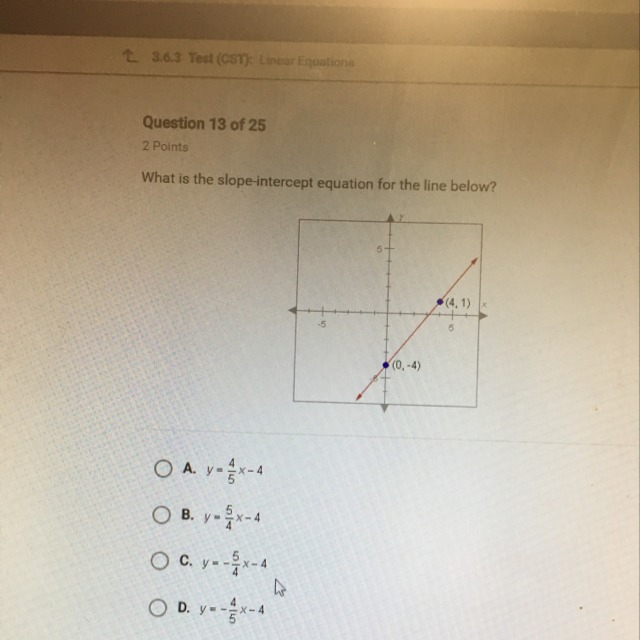Mark answer C, y = −5/4x − 4
This screenshot has width=640, height=640.
(x=161, y=562)
